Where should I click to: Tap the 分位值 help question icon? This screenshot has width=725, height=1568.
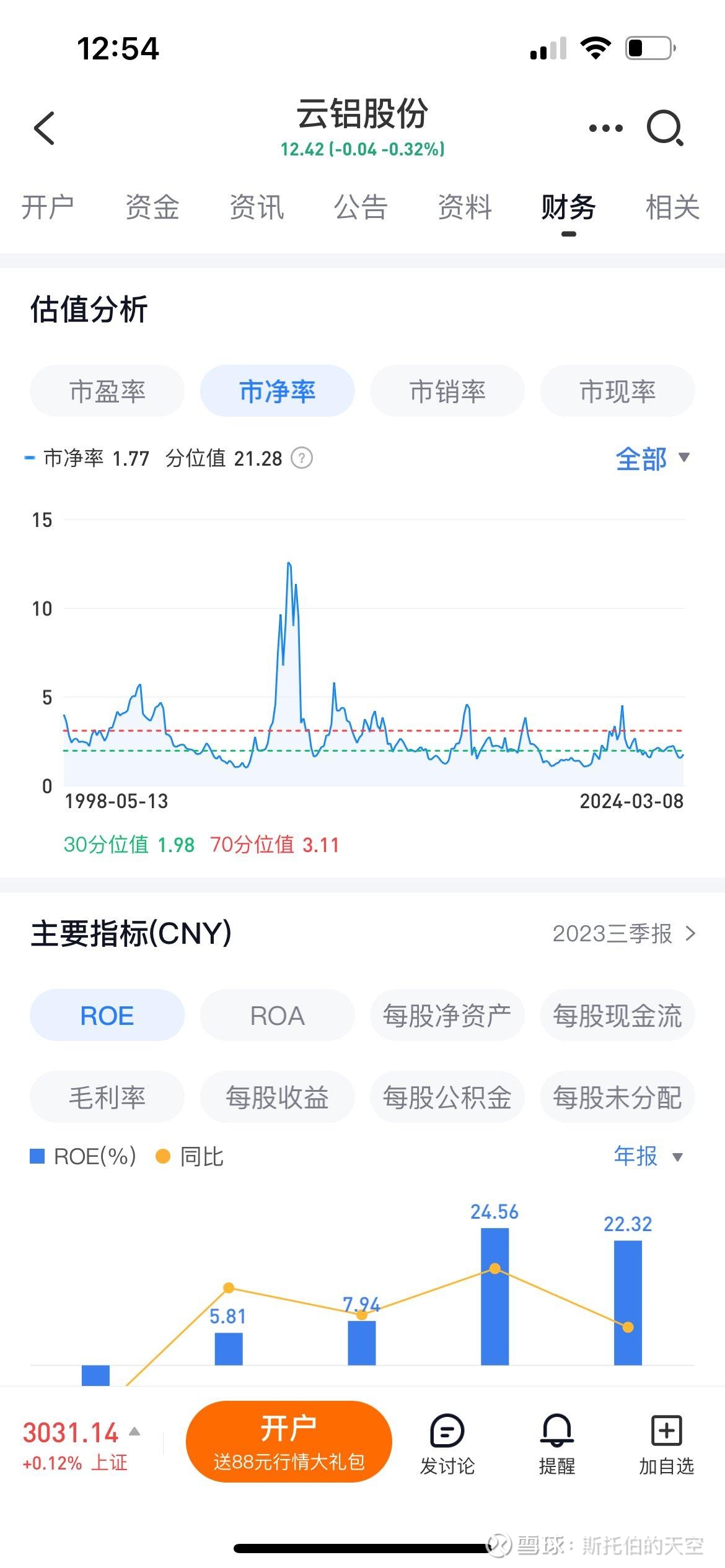[302, 458]
